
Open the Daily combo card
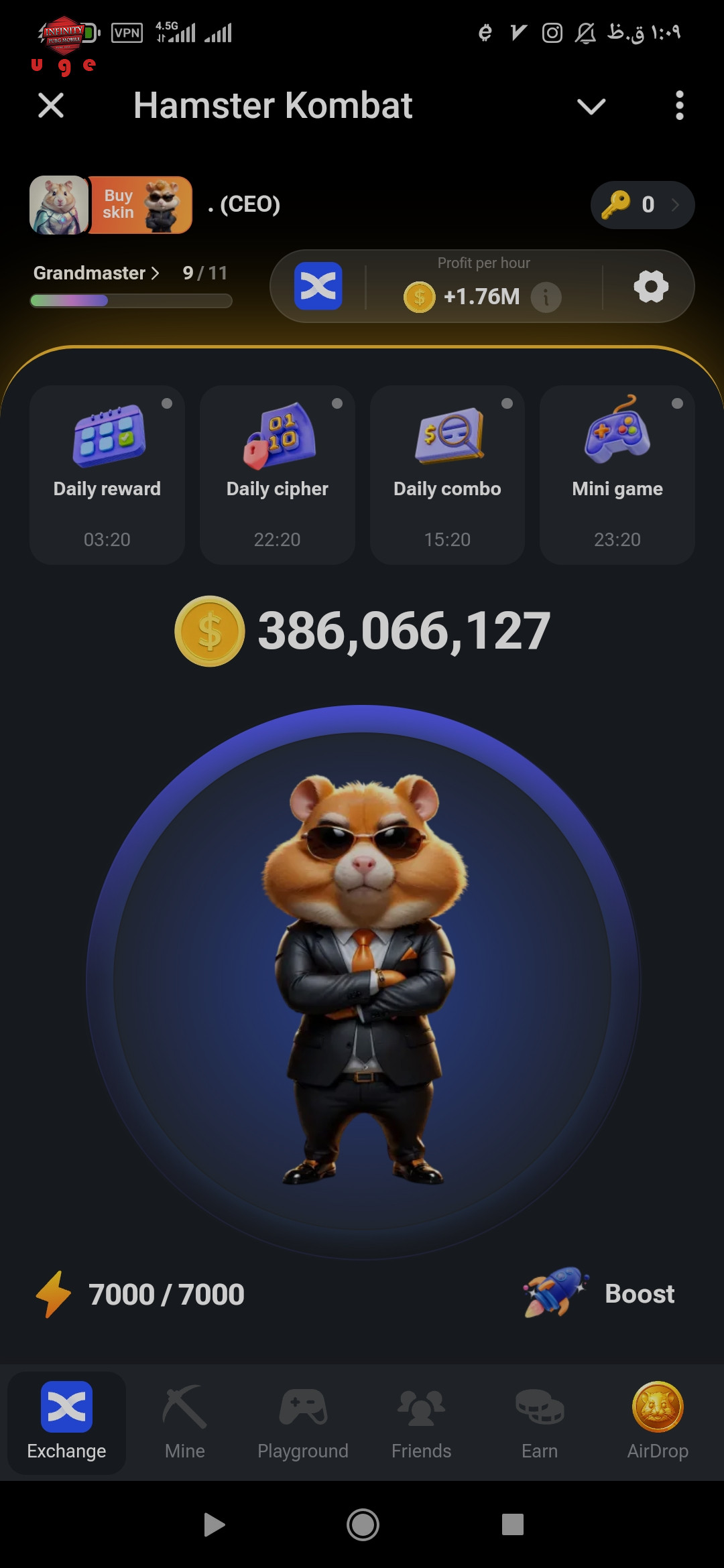[x=447, y=475]
